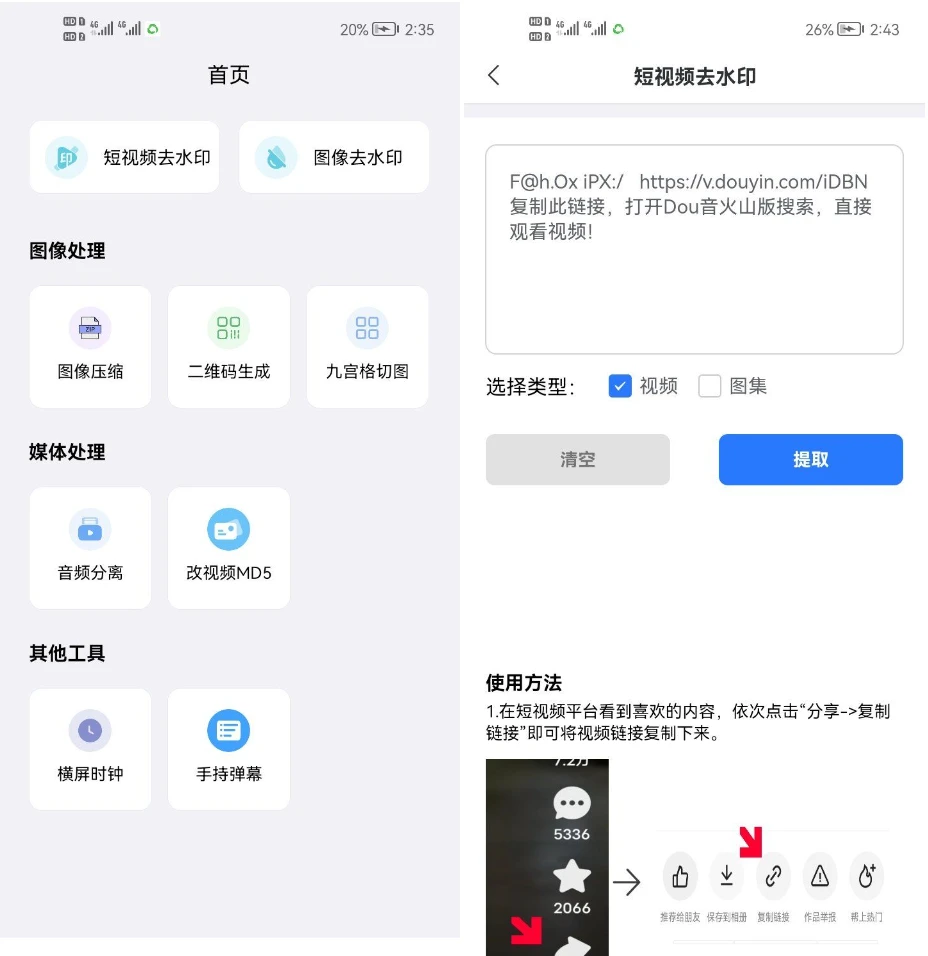Tap the link text box
Screen dimensions: 928x956
pos(694,249)
